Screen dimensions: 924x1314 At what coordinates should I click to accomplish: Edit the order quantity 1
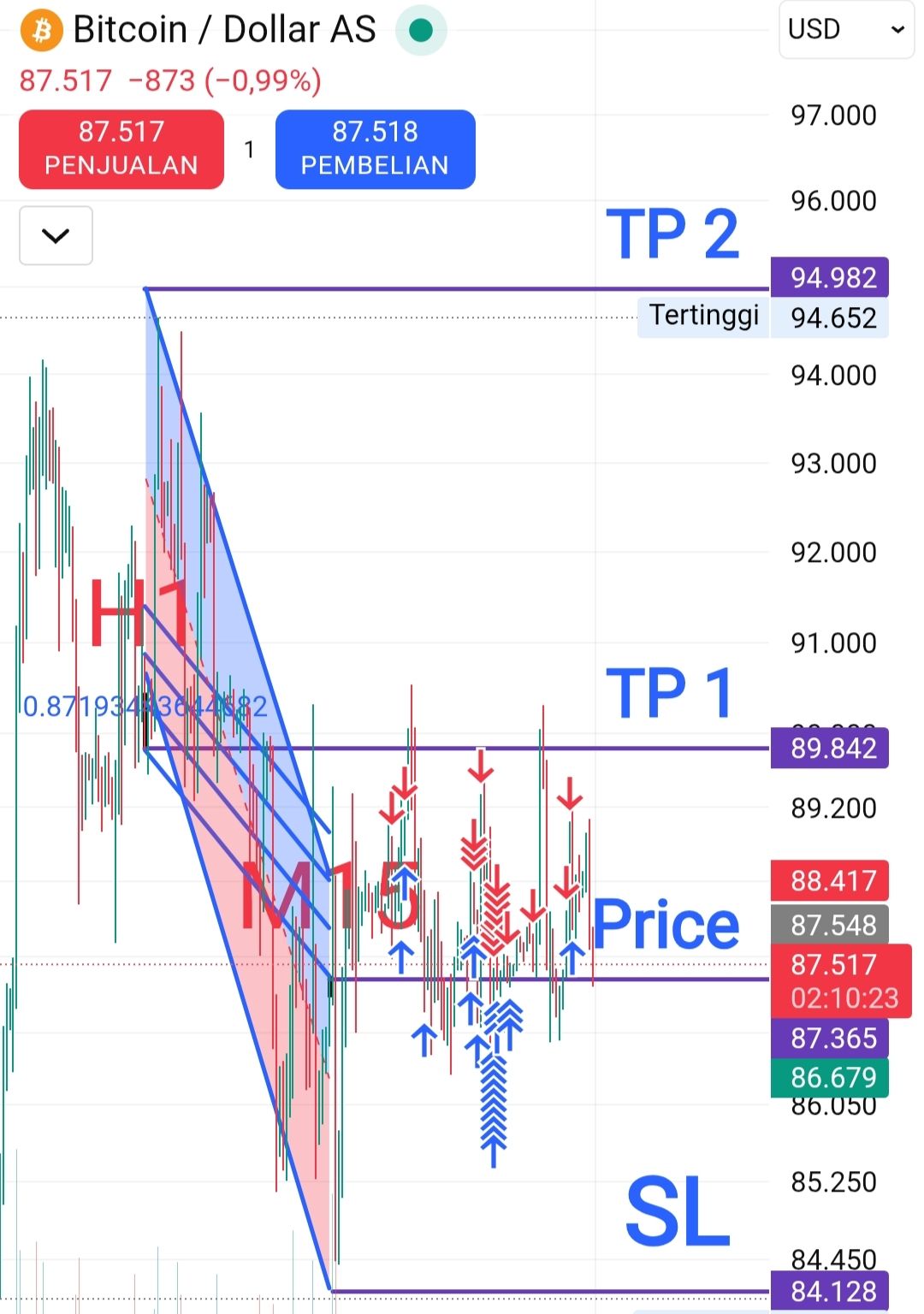click(249, 150)
